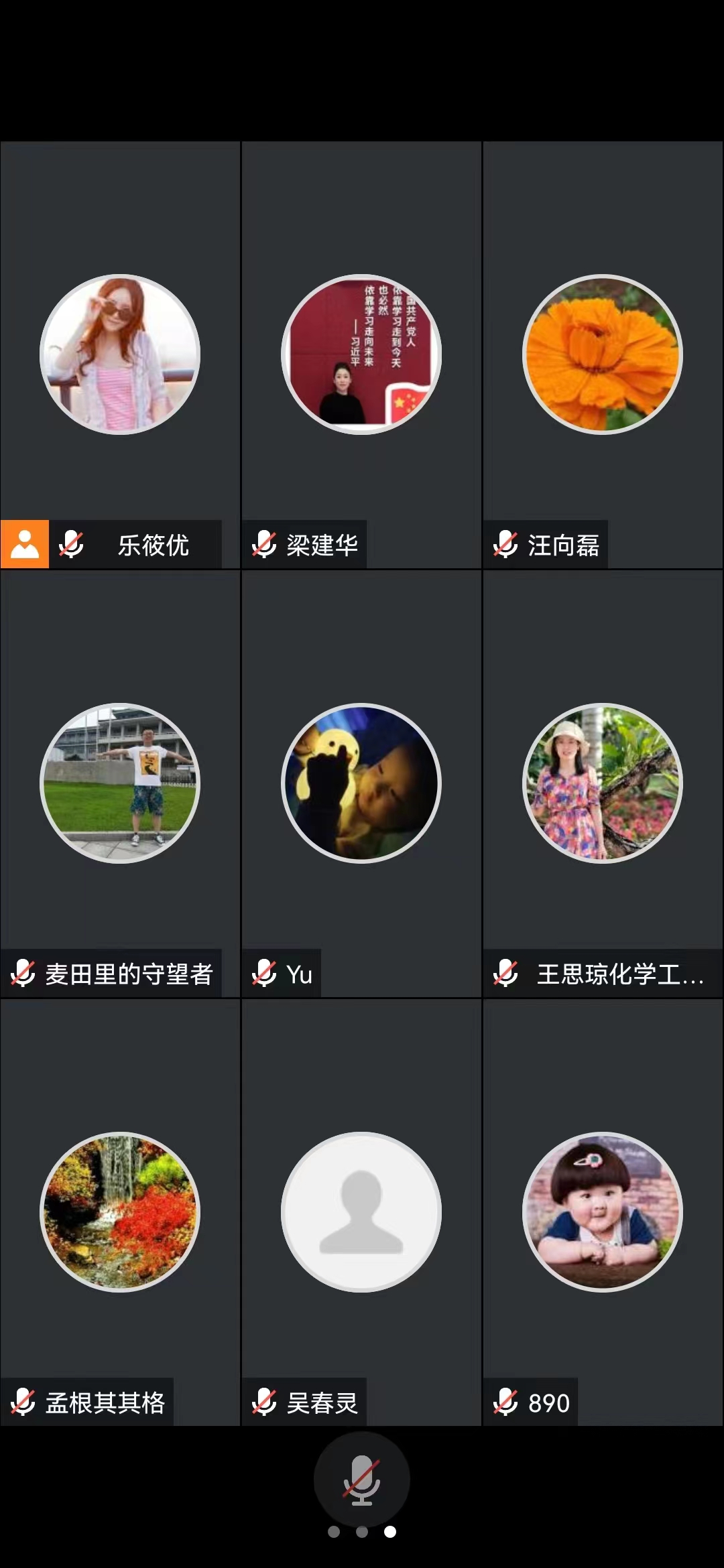Choose participant Yu's tile

point(361,783)
